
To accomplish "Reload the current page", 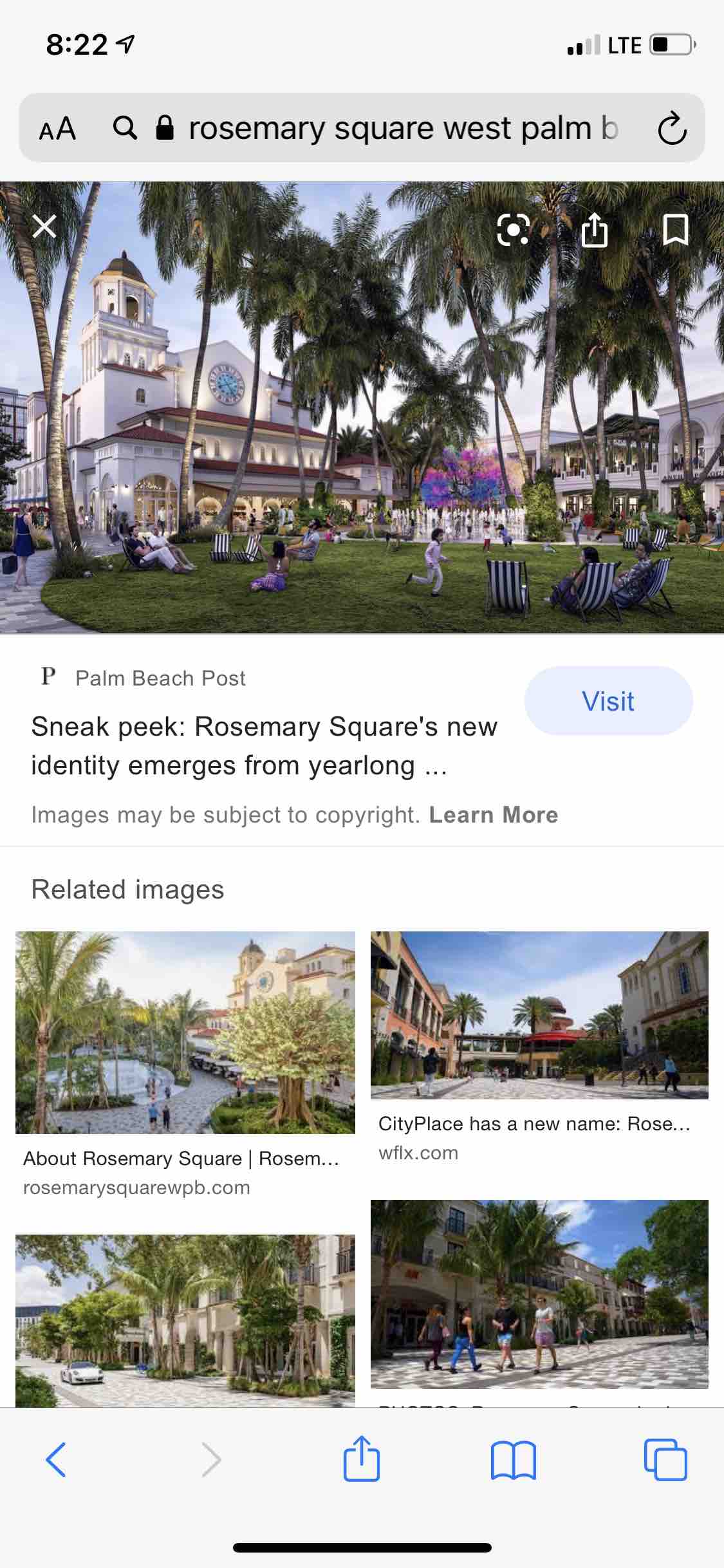I will coord(672,127).
